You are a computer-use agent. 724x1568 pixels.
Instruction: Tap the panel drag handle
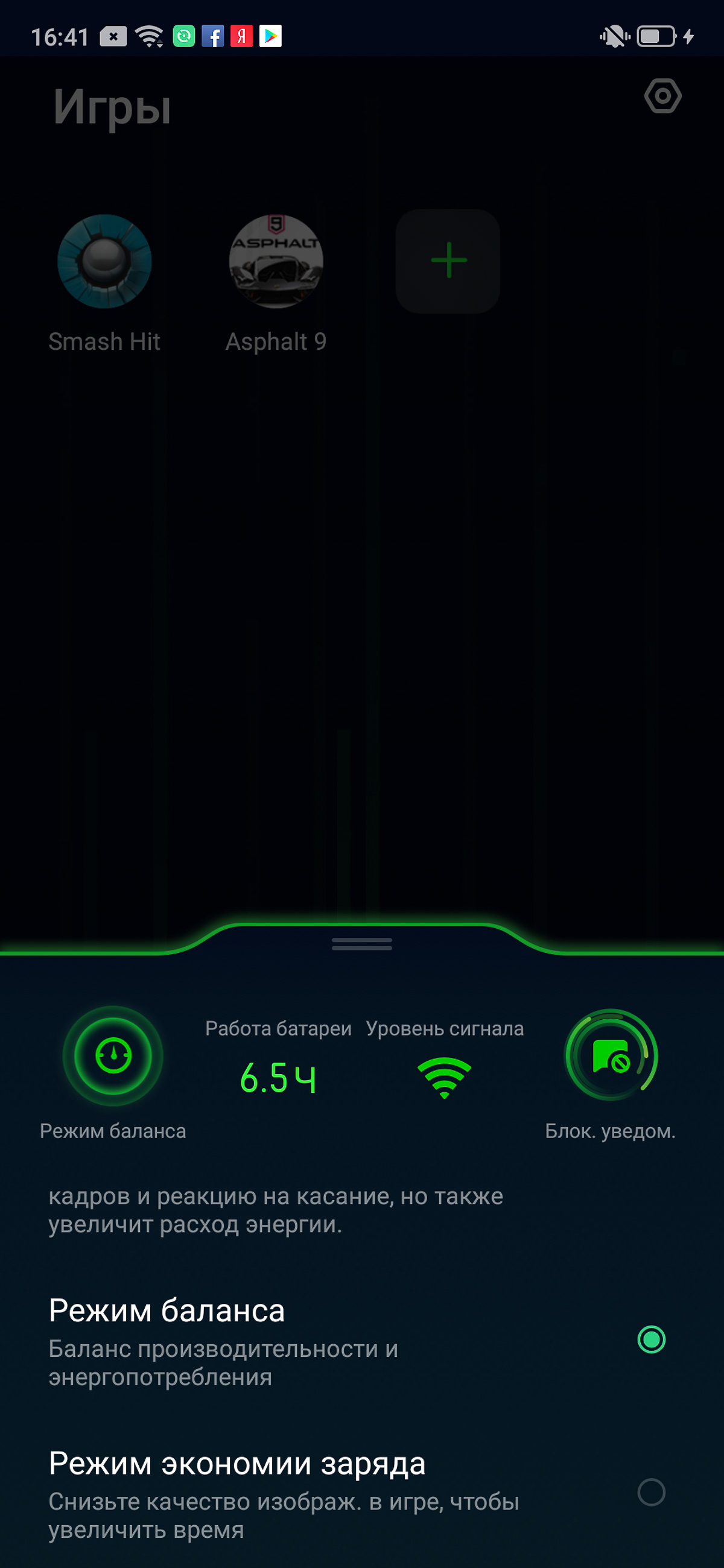pos(361,944)
